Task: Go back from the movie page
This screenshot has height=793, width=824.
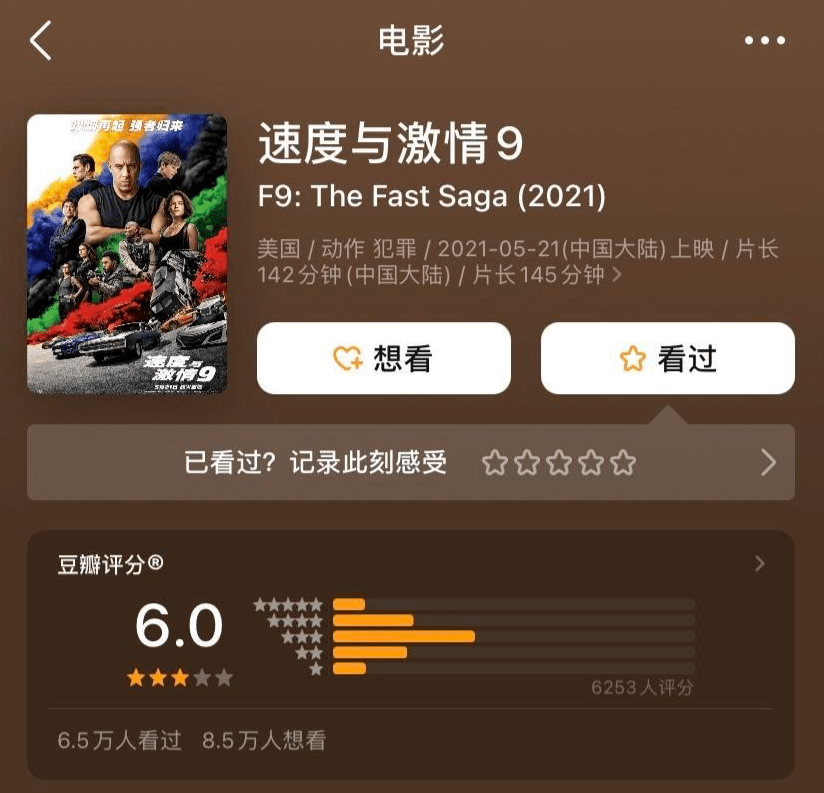Action: tap(40, 41)
